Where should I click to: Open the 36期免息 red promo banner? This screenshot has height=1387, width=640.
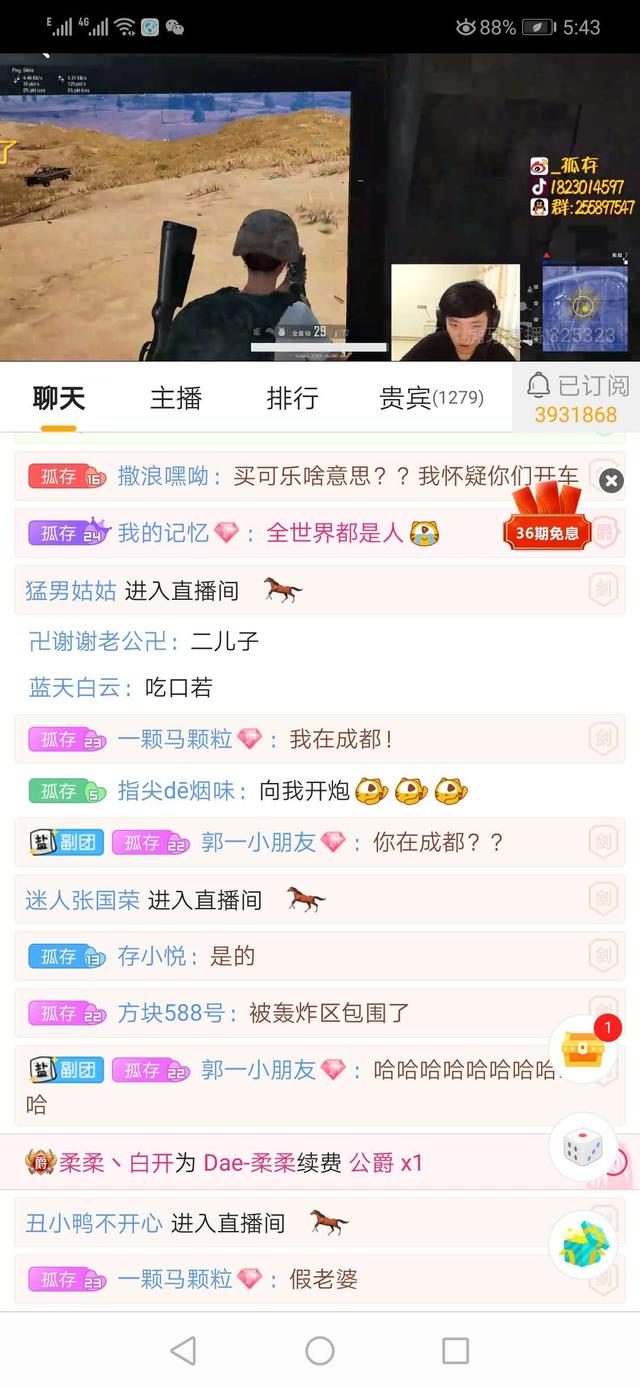point(546,520)
